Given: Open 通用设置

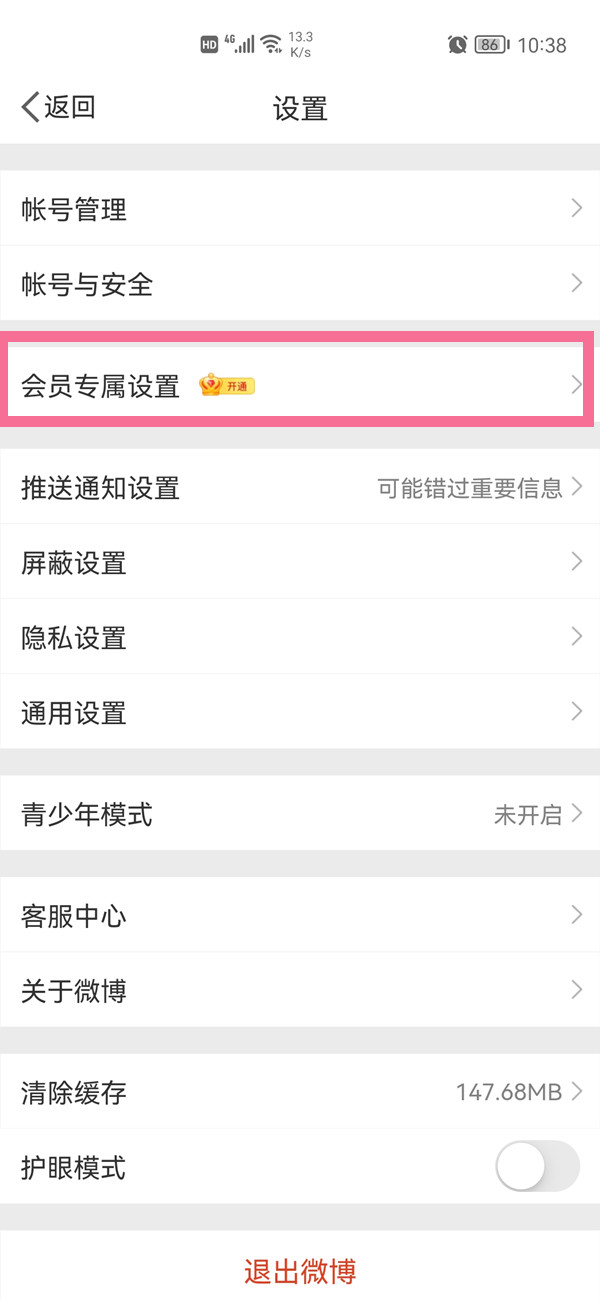Looking at the screenshot, I should pyautogui.click(x=300, y=712).
